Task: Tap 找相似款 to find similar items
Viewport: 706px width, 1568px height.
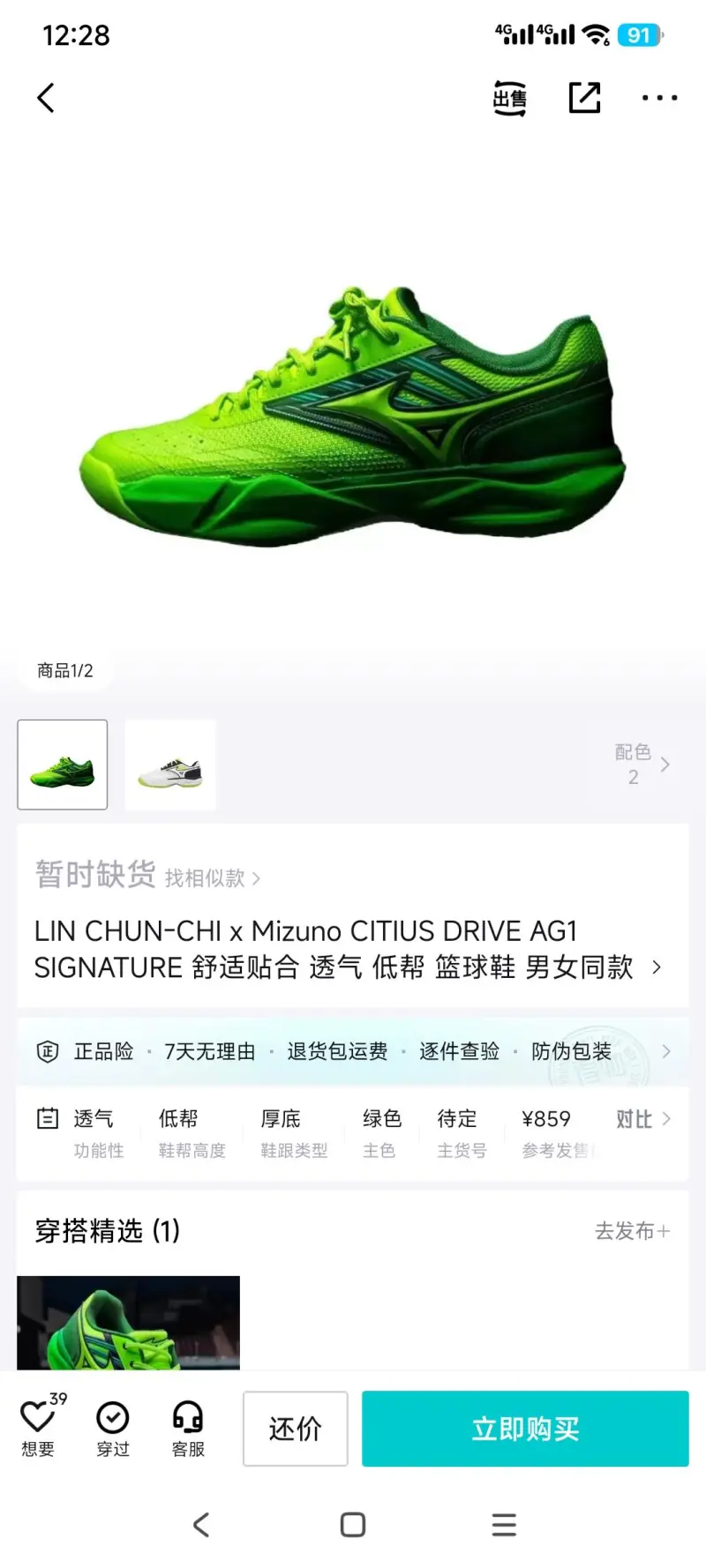Action: point(212,878)
